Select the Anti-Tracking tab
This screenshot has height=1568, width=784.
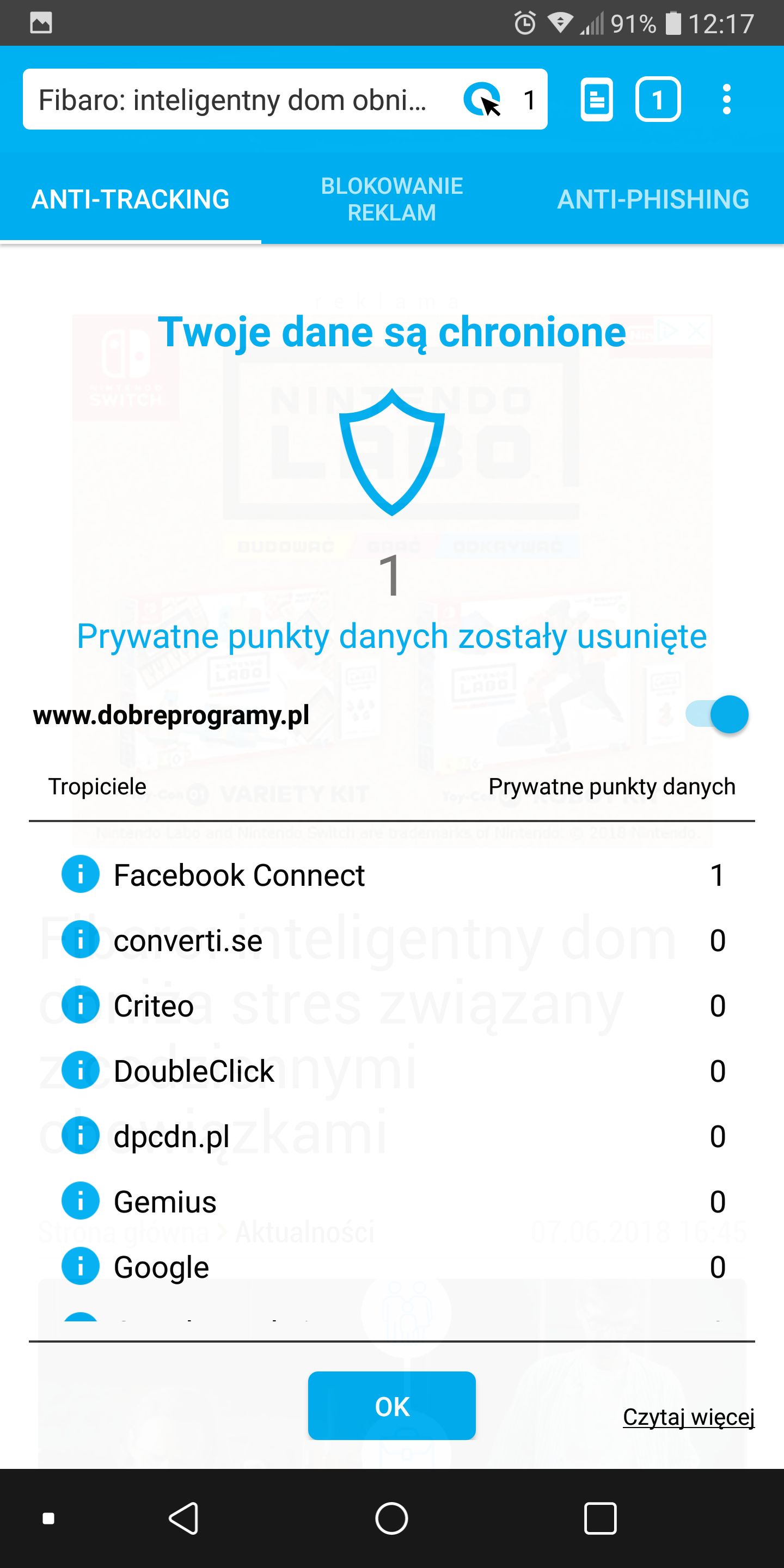click(130, 199)
